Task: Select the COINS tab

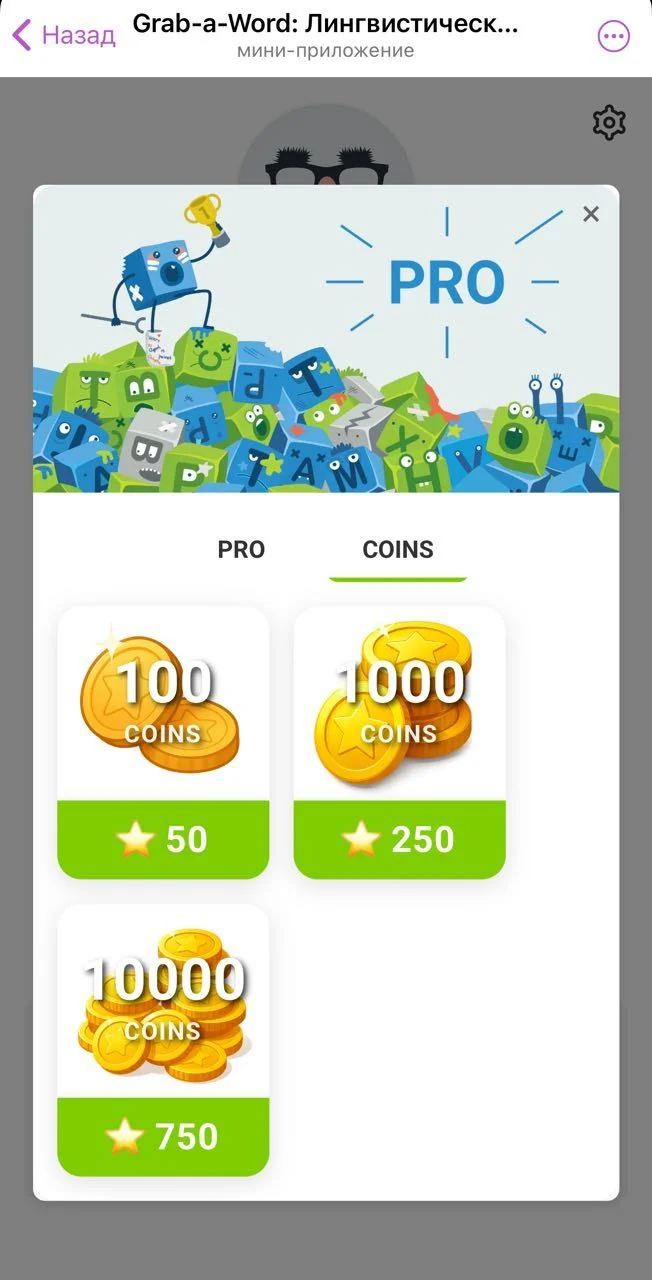Action: tap(398, 549)
